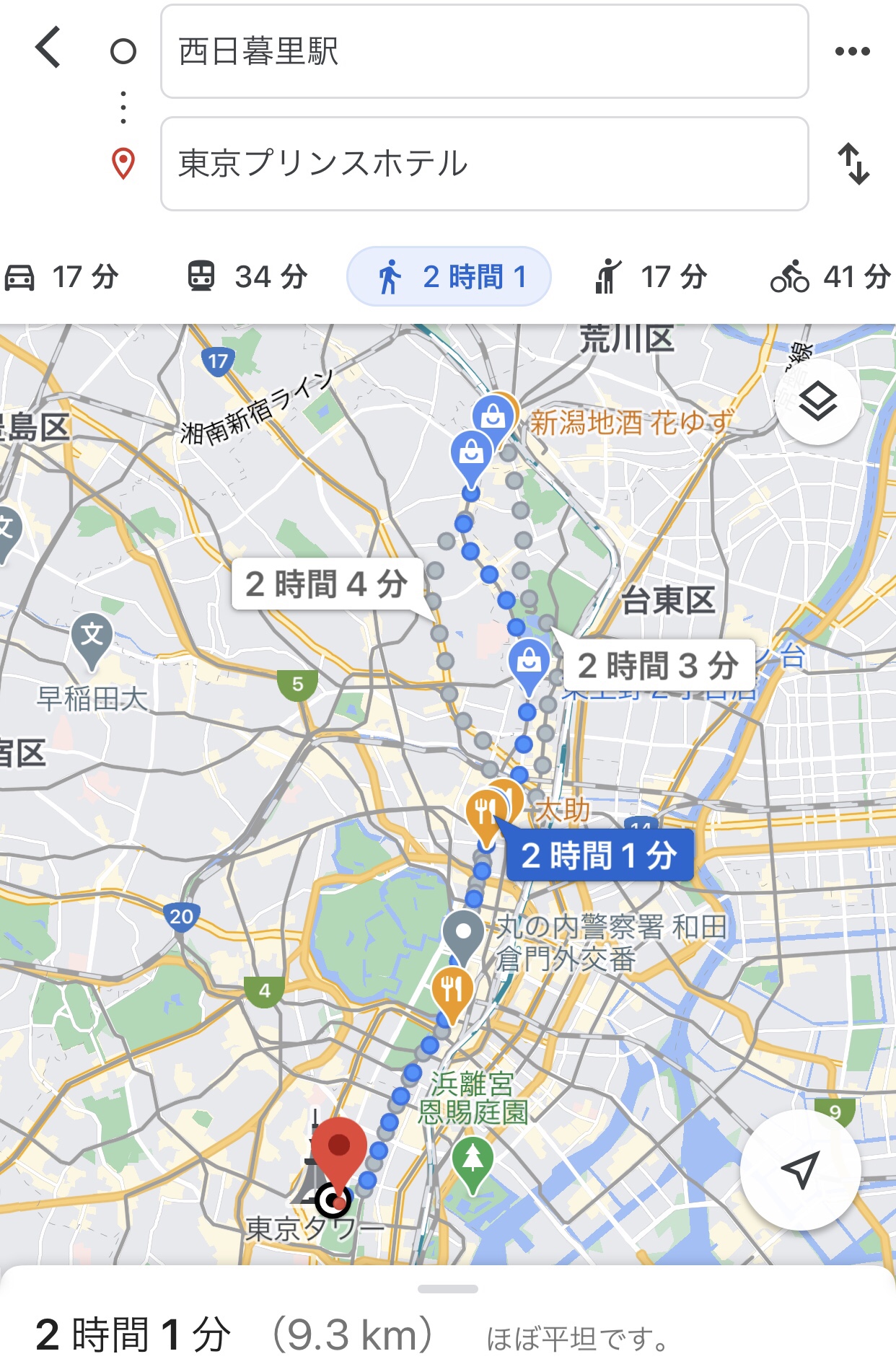Swap the start and destination
Image resolution: width=896 pixels, height=1359 pixels.
[853, 164]
